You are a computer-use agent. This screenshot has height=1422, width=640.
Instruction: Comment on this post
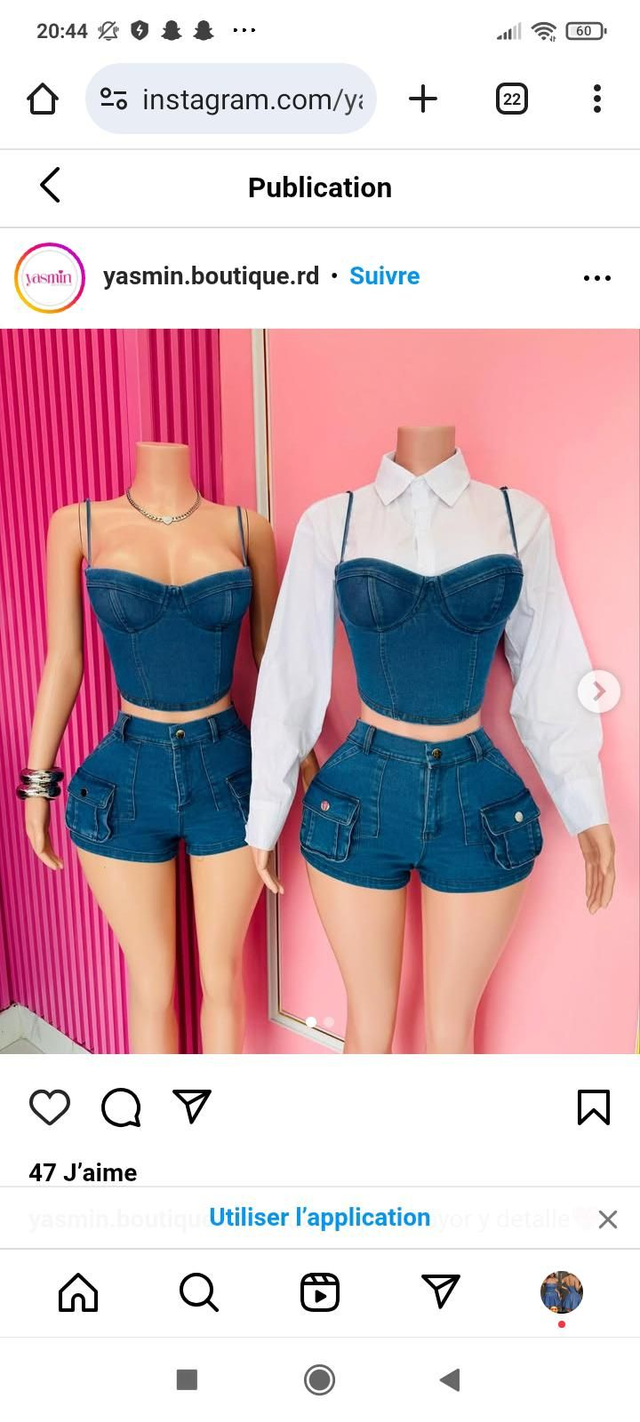point(121,1107)
